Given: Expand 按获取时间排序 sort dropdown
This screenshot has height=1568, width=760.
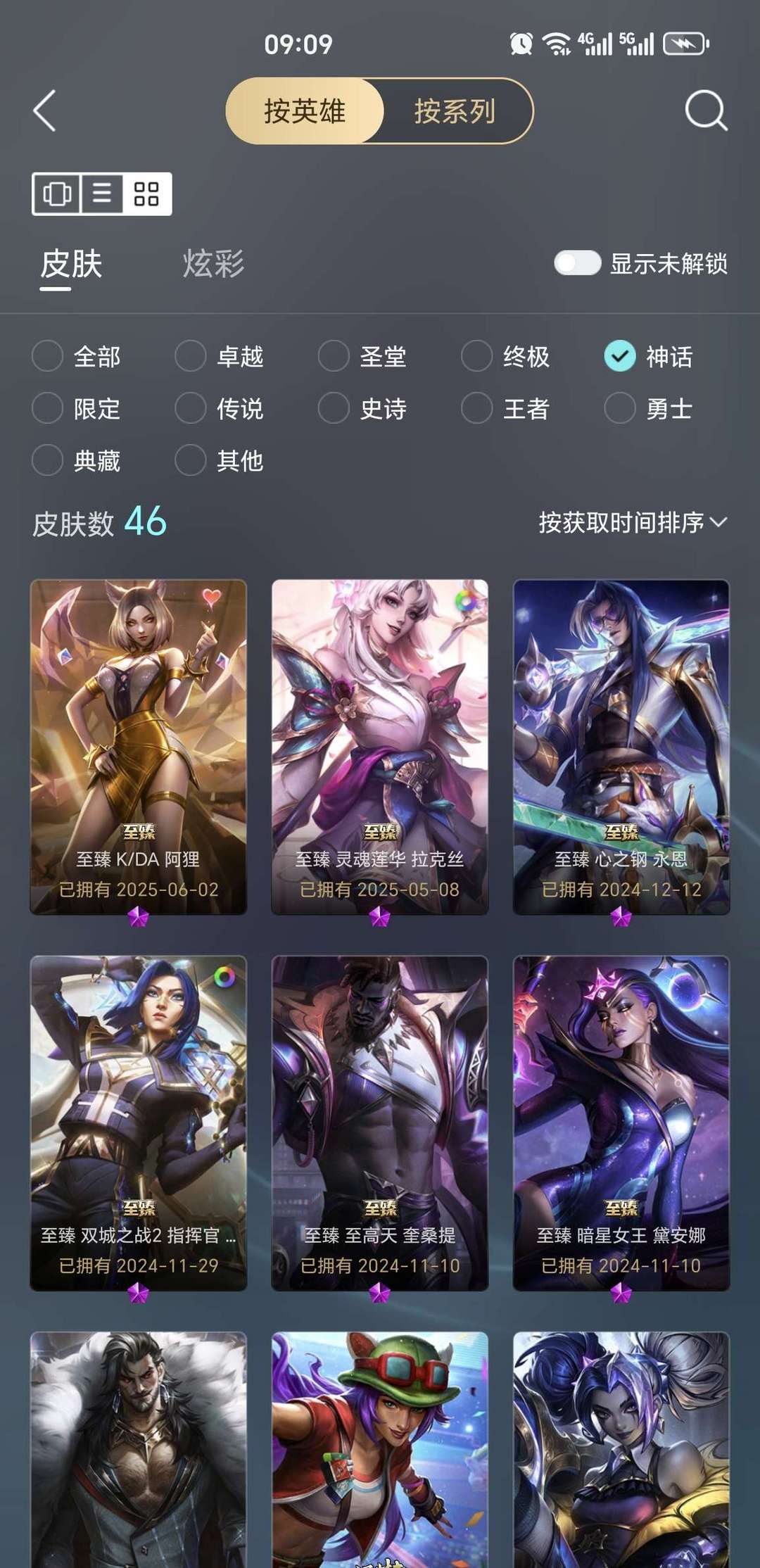Looking at the screenshot, I should [633, 522].
